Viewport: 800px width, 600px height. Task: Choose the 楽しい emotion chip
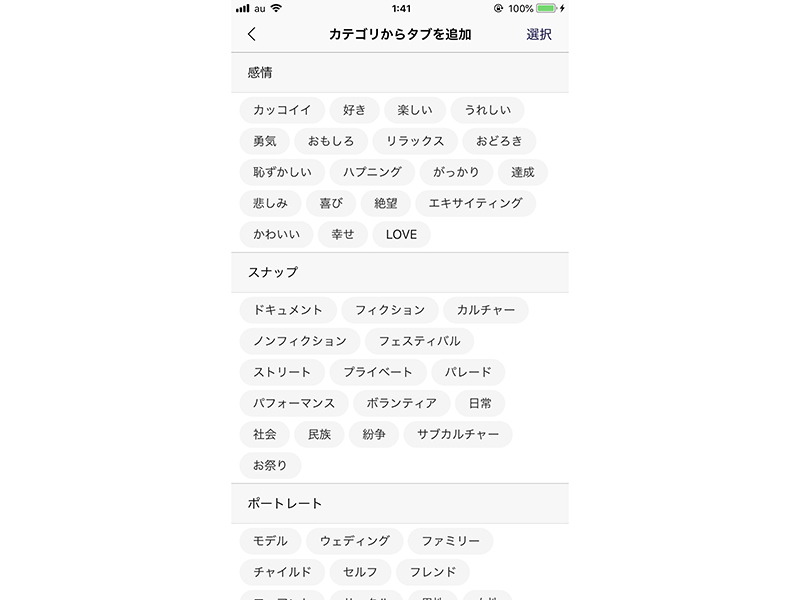415,110
